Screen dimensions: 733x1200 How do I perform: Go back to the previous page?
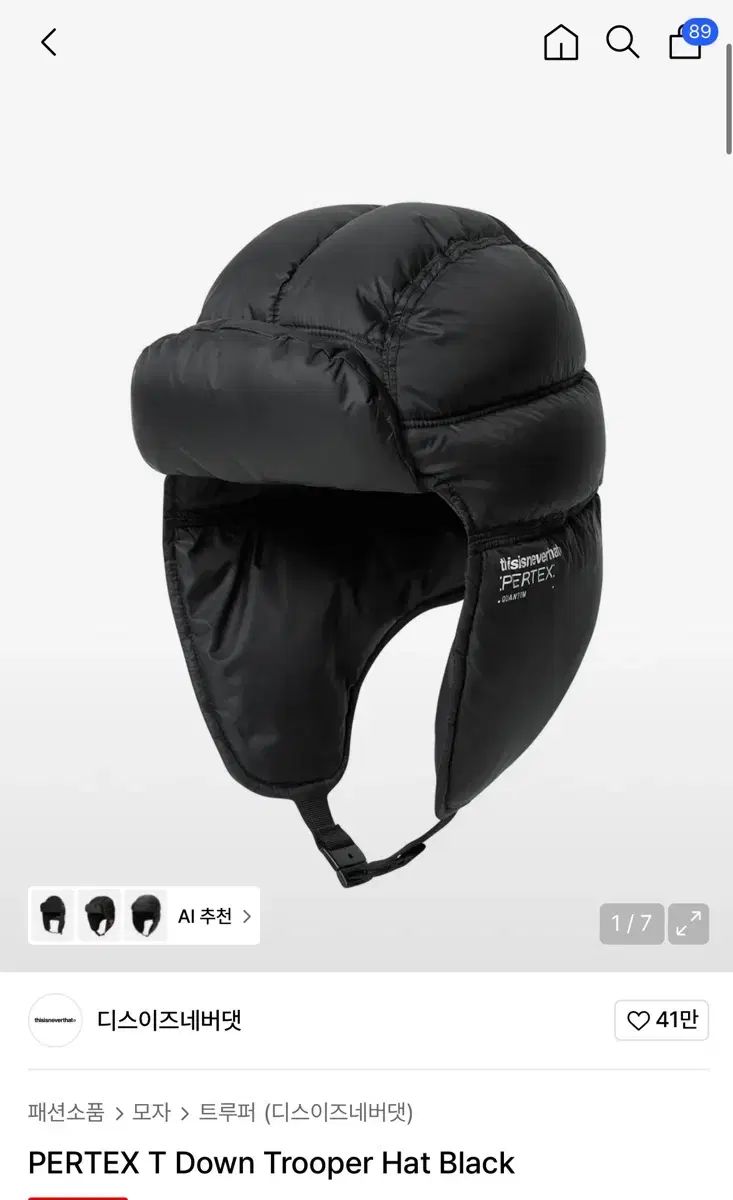point(49,42)
